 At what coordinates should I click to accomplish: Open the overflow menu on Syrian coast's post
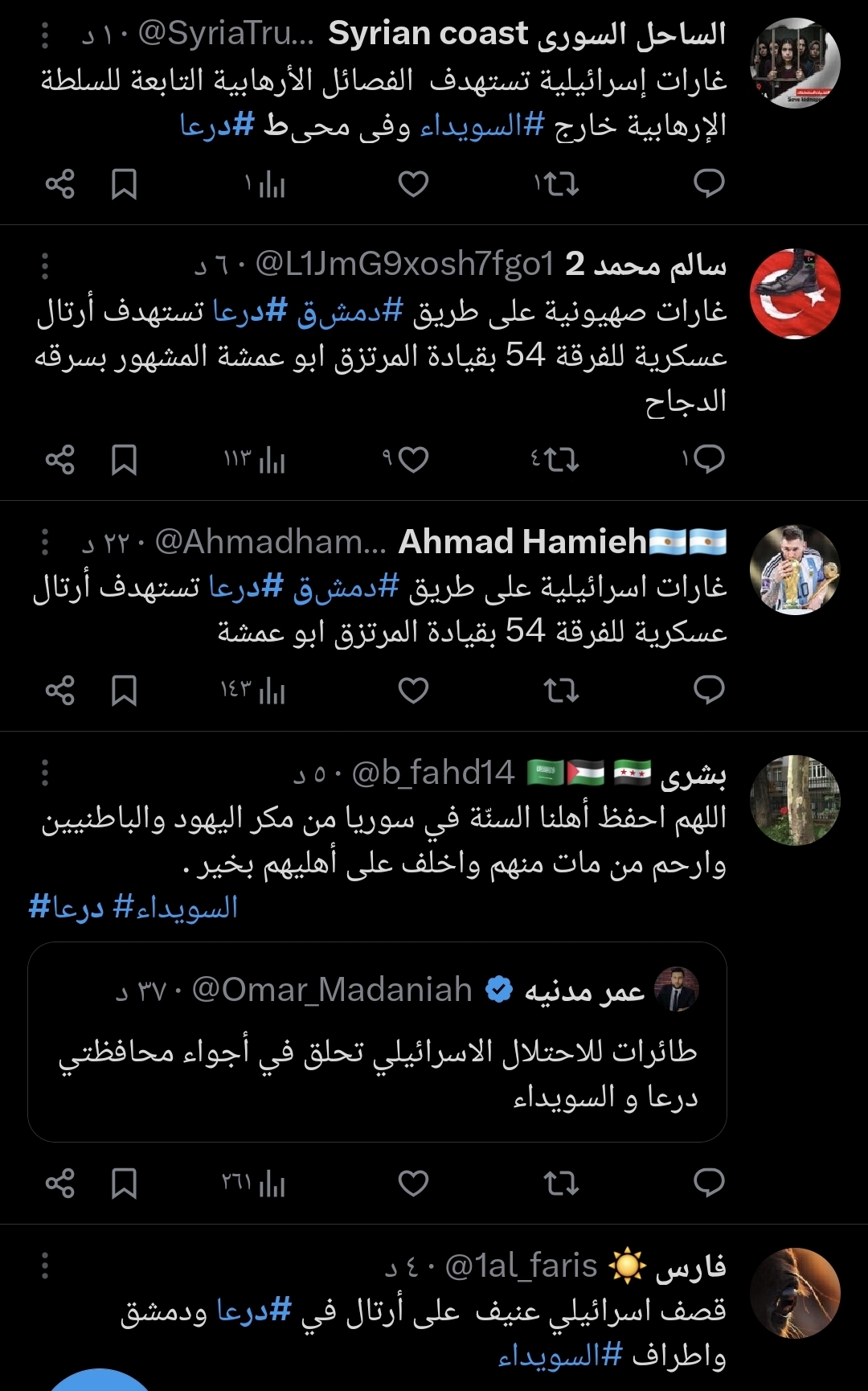45,35
